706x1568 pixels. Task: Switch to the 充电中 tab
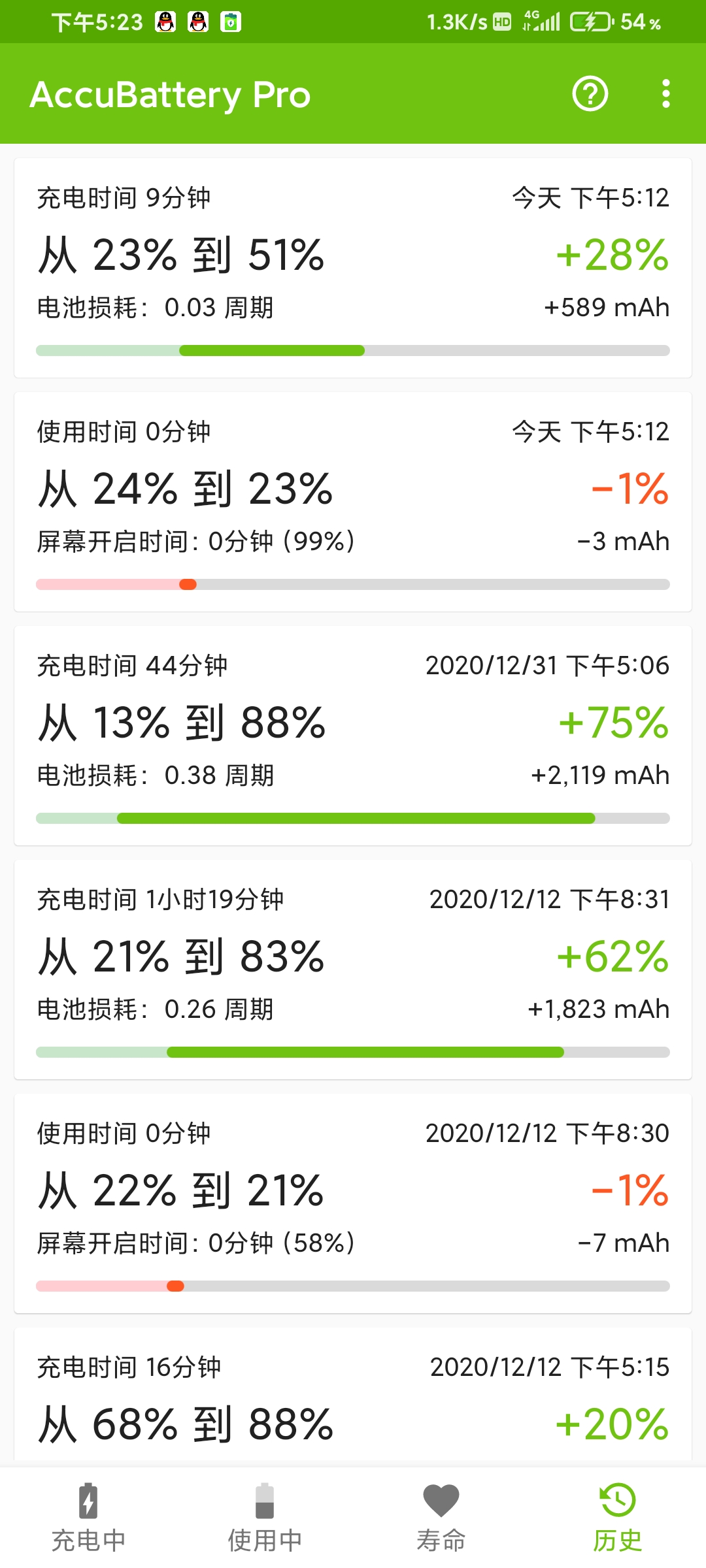point(88,1518)
